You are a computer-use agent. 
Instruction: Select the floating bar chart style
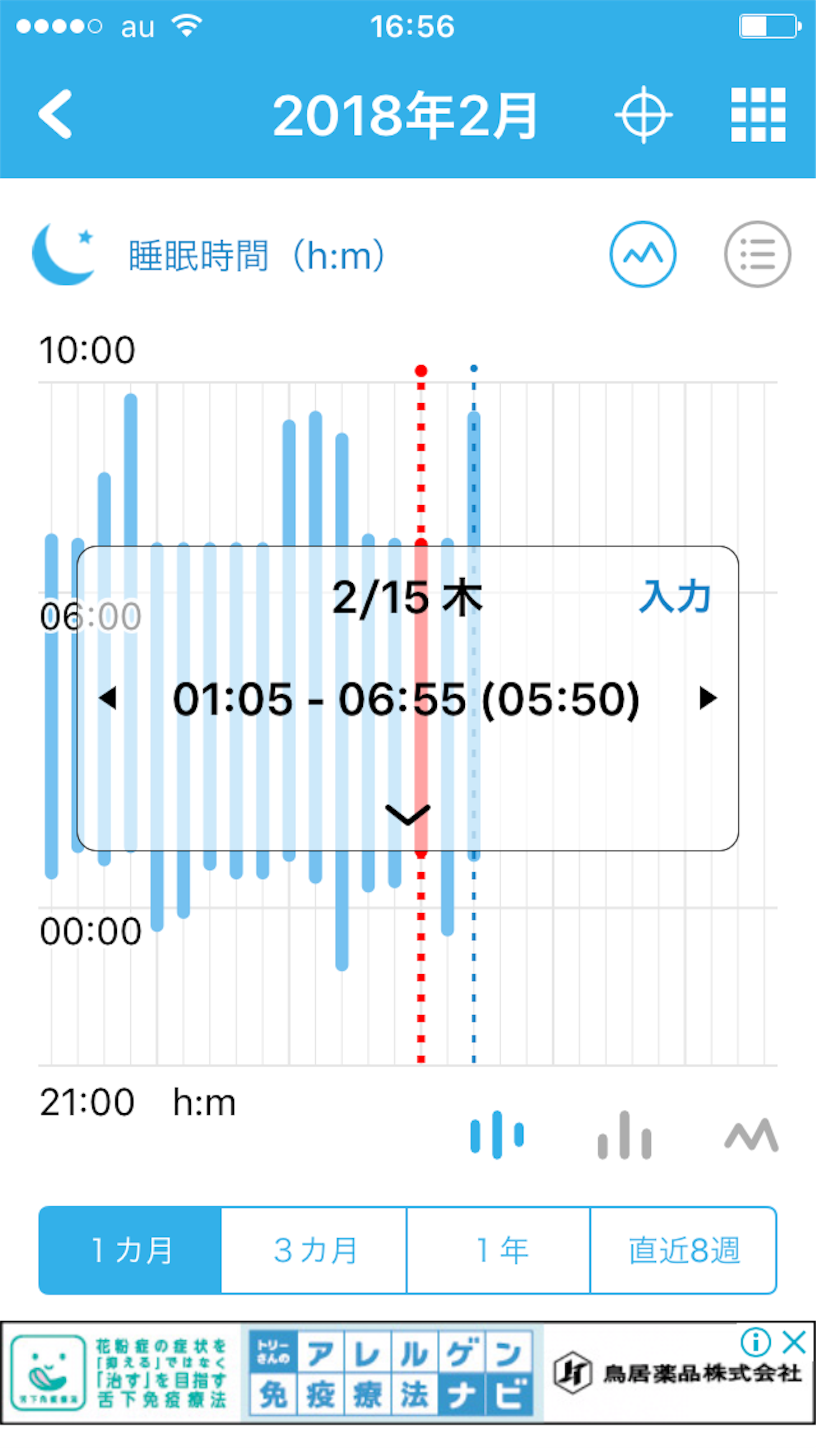pyautogui.click(x=496, y=1135)
